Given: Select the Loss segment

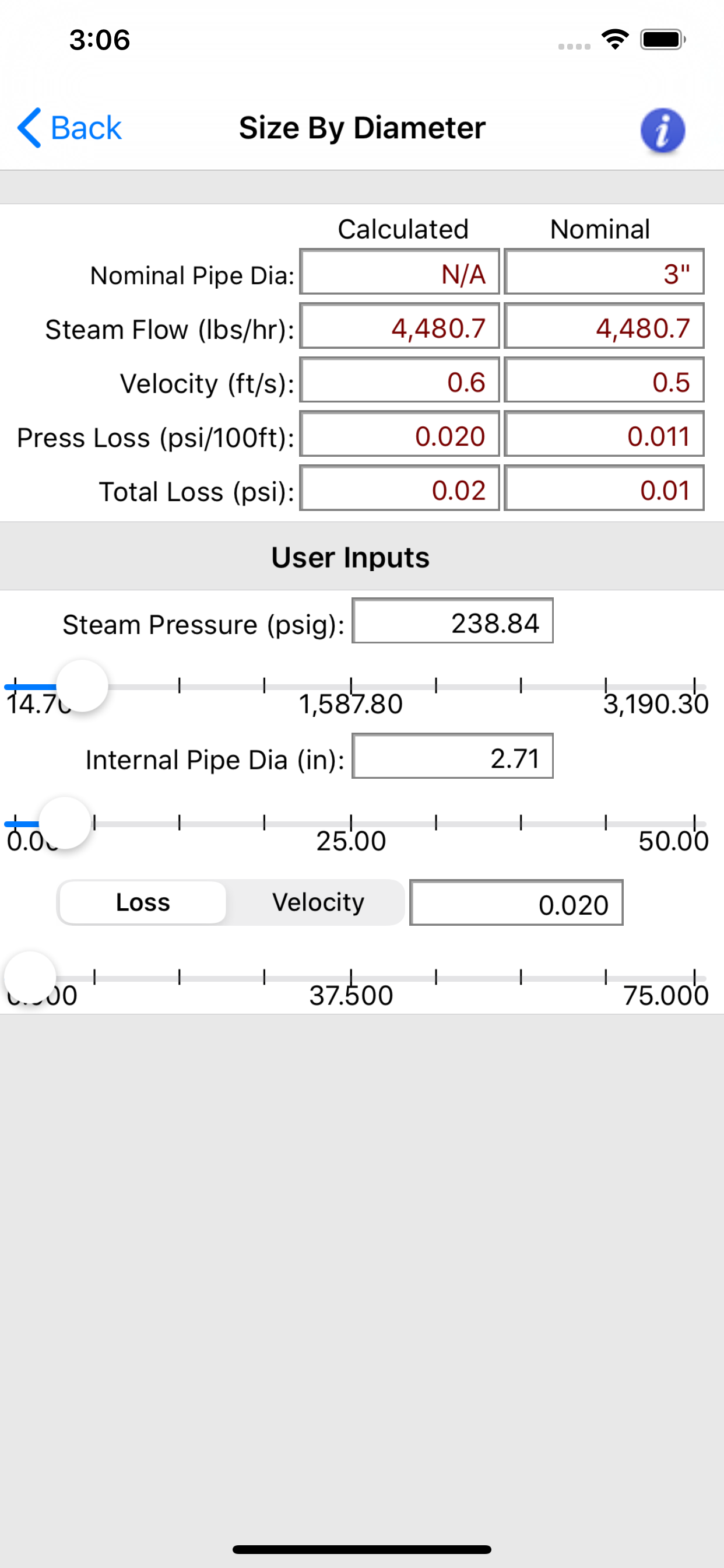Looking at the screenshot, I should click(x=143, y=902).
